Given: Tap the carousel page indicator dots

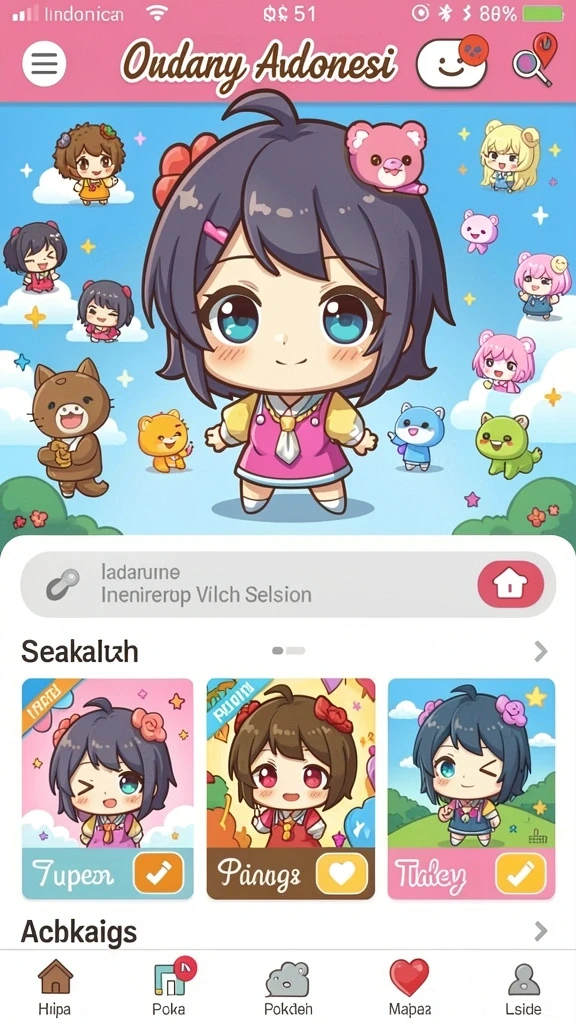Looking at the screenshot, I should 288,650.
